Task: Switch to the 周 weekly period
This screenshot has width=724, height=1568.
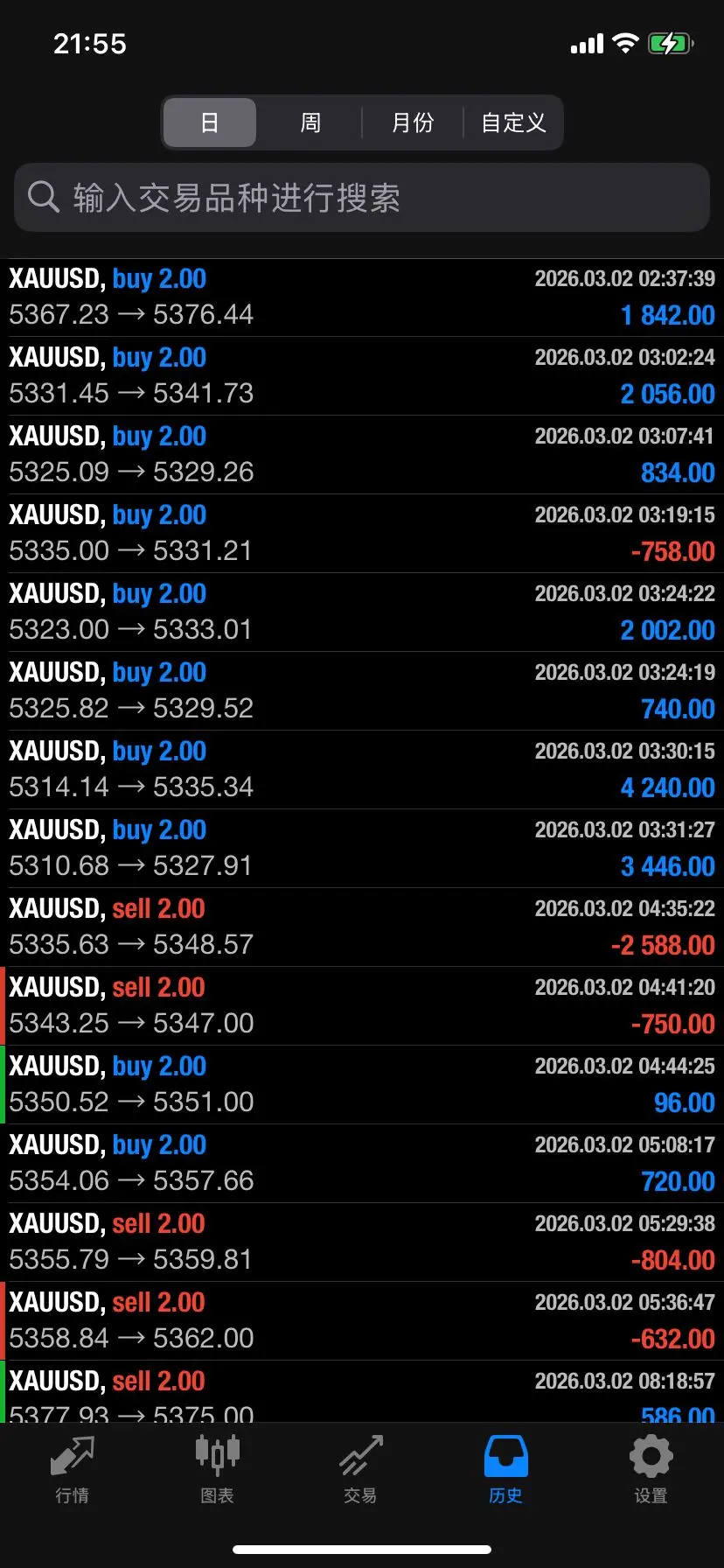Action: point(310,122)
